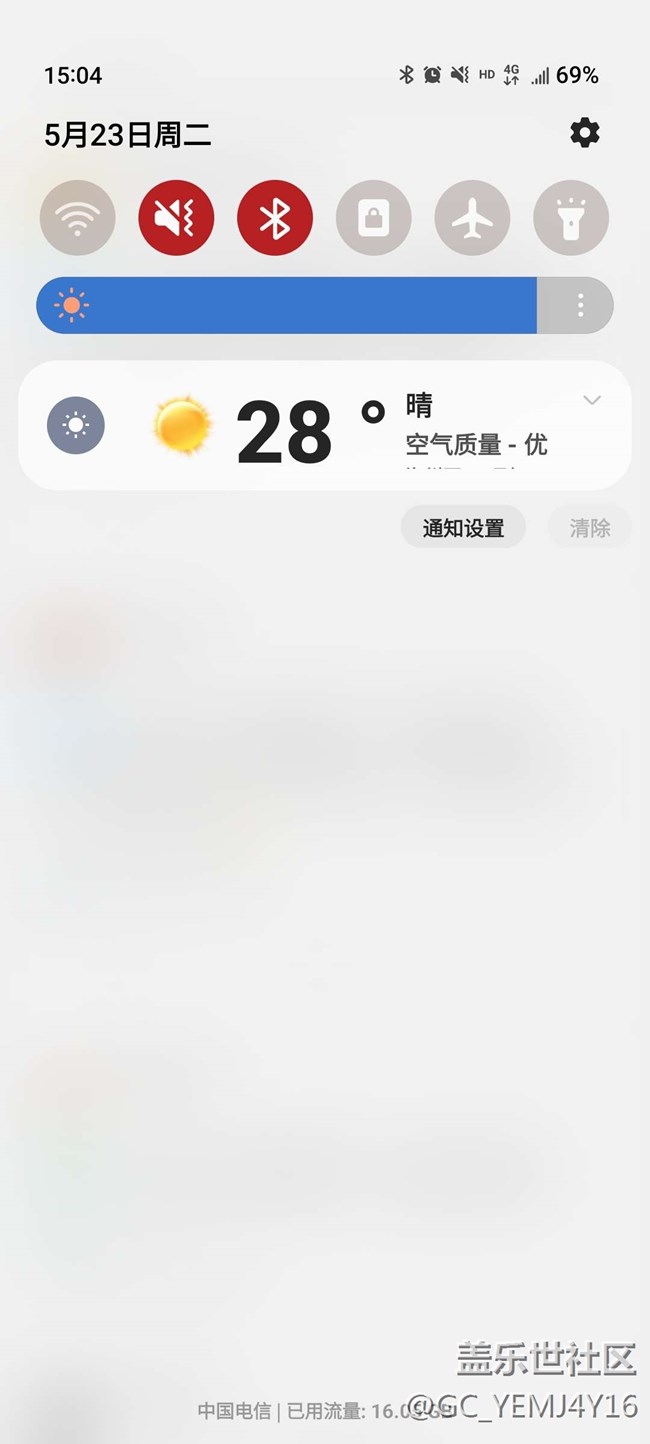Open the 28° weather notification card
Image resolution: width=650 pixels, height=1444 pixels.
coord(325,425)
